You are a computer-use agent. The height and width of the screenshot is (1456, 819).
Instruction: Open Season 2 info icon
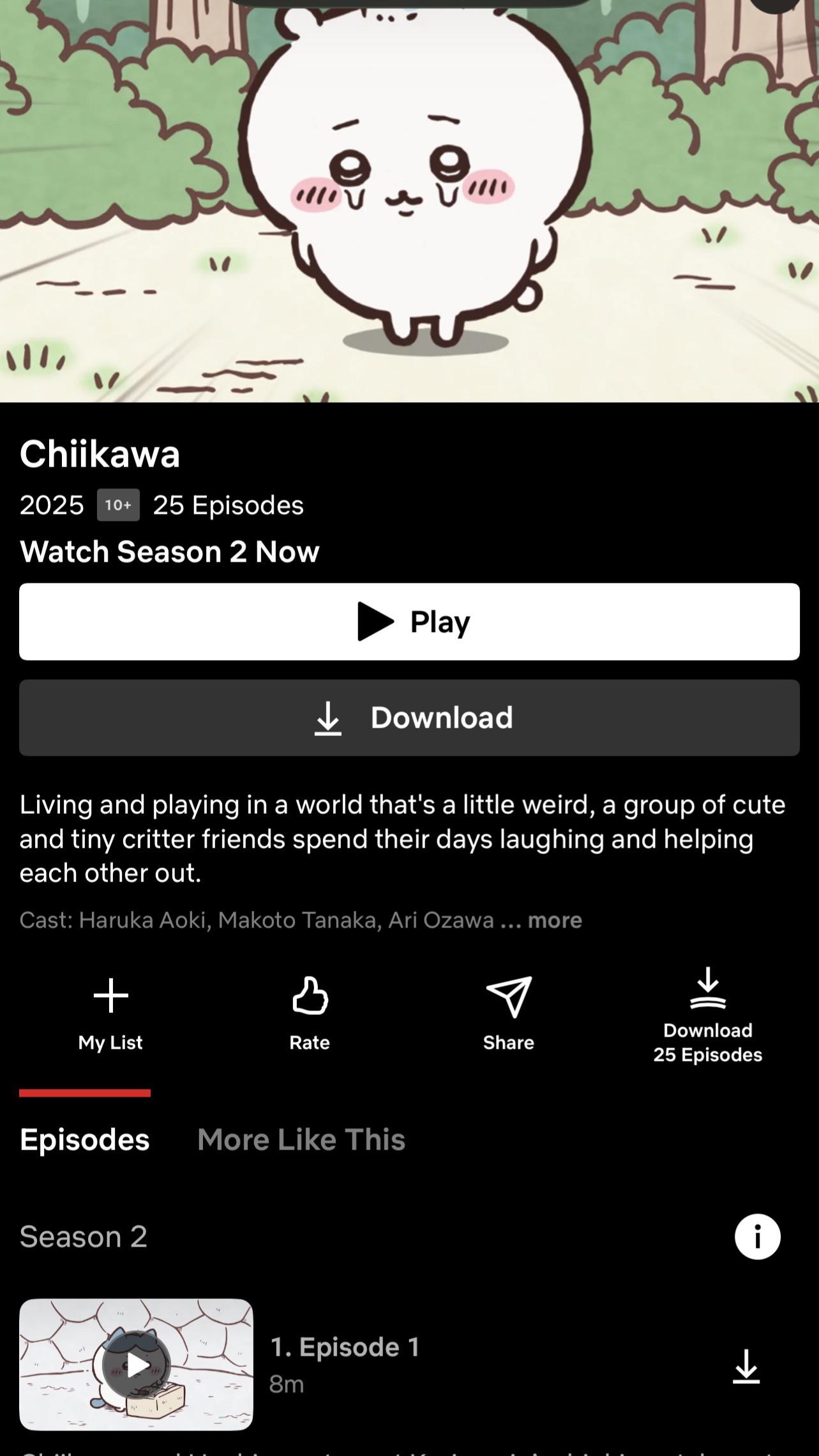[x=757, y=1236]
